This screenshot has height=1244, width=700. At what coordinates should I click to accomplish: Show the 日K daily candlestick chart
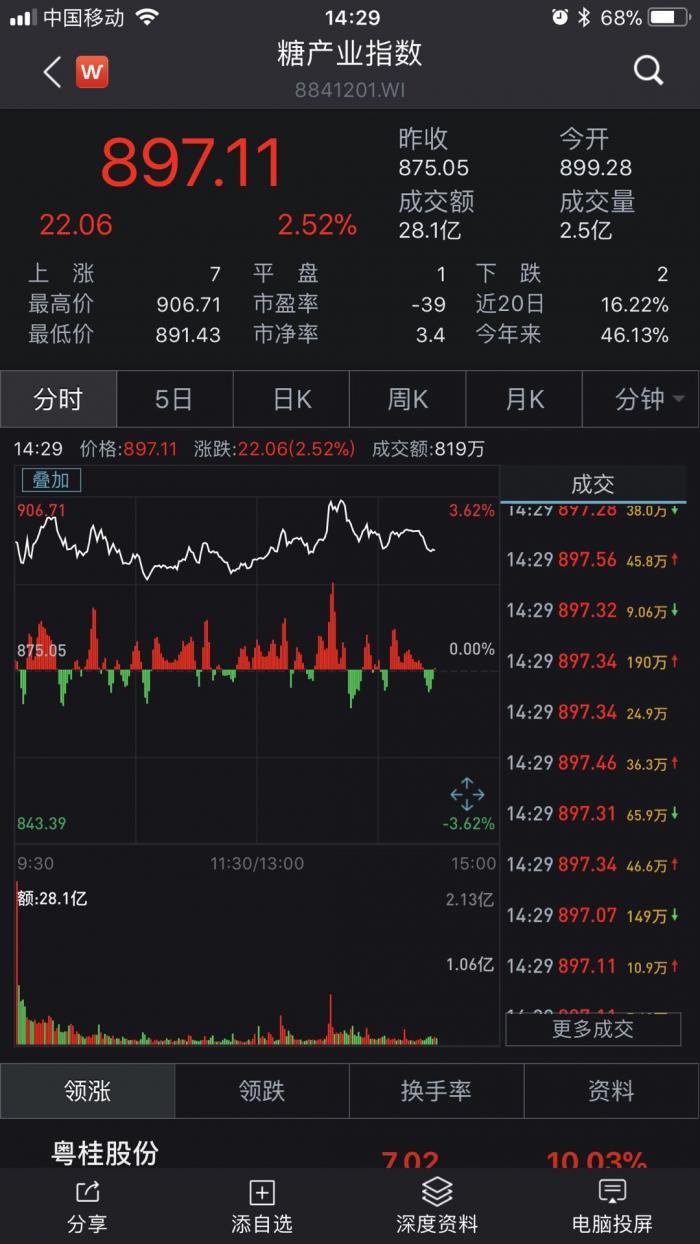pyautogui.click(x=291, y=400)
